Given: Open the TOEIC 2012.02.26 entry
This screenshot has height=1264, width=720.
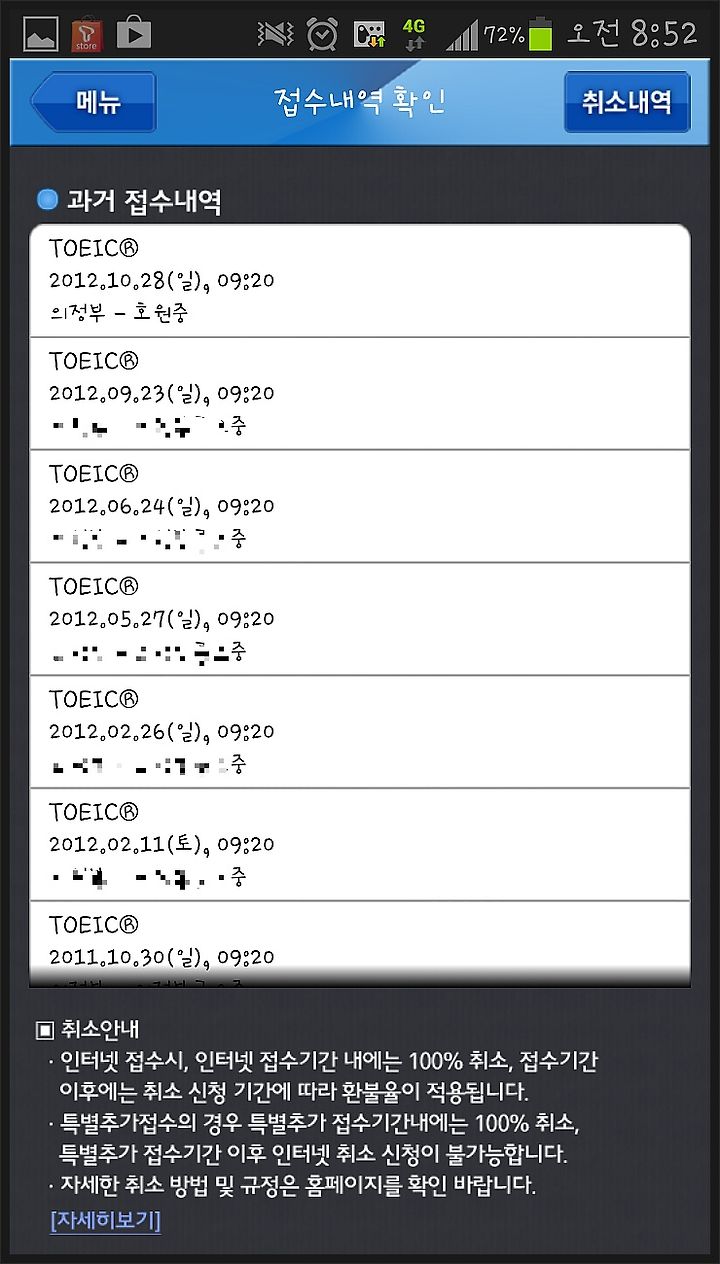Looking at the screenshot, I should (x=360, y=733).
